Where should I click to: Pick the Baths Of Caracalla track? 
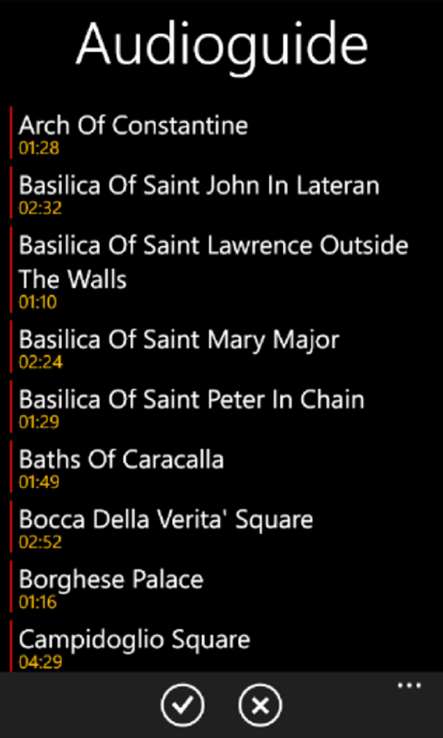point(221,467)
